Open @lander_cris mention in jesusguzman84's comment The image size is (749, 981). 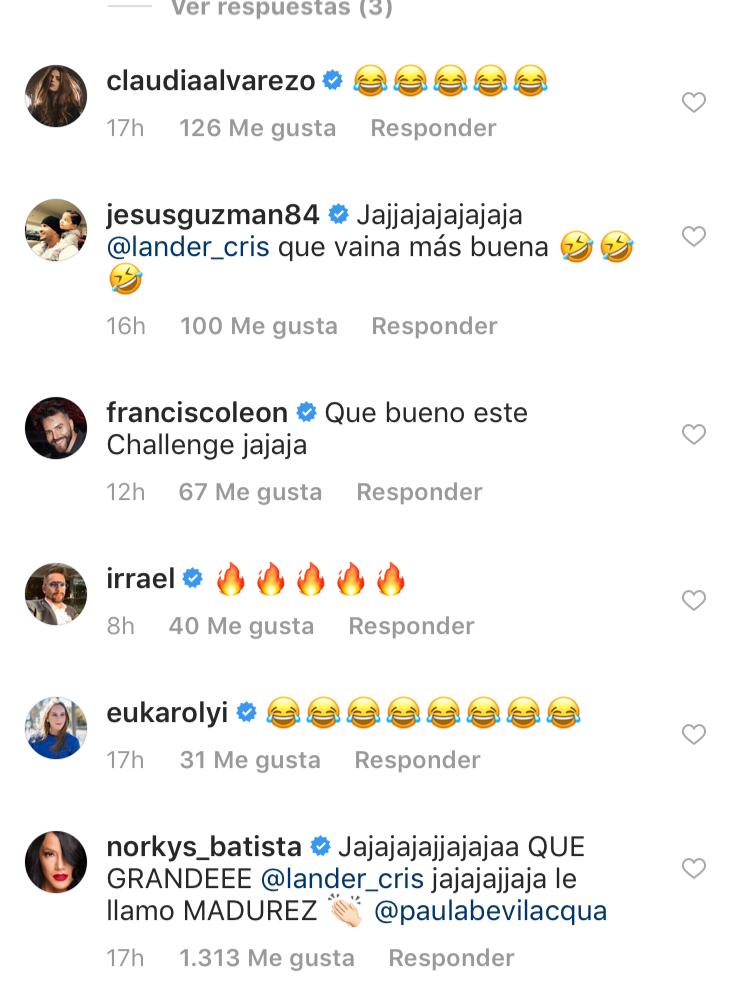[x=188, y=247]
